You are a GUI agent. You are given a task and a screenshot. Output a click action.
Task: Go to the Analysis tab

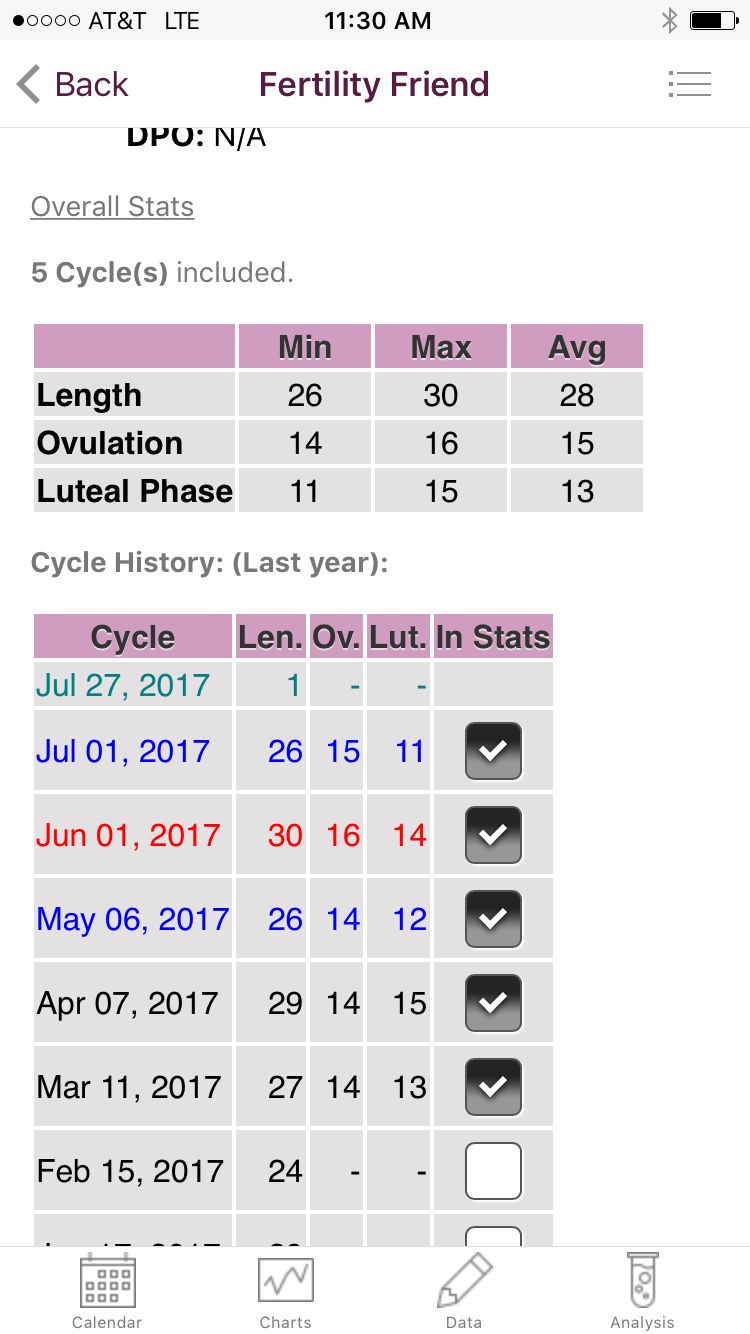pyautogui.click(x=643, y=1291)
